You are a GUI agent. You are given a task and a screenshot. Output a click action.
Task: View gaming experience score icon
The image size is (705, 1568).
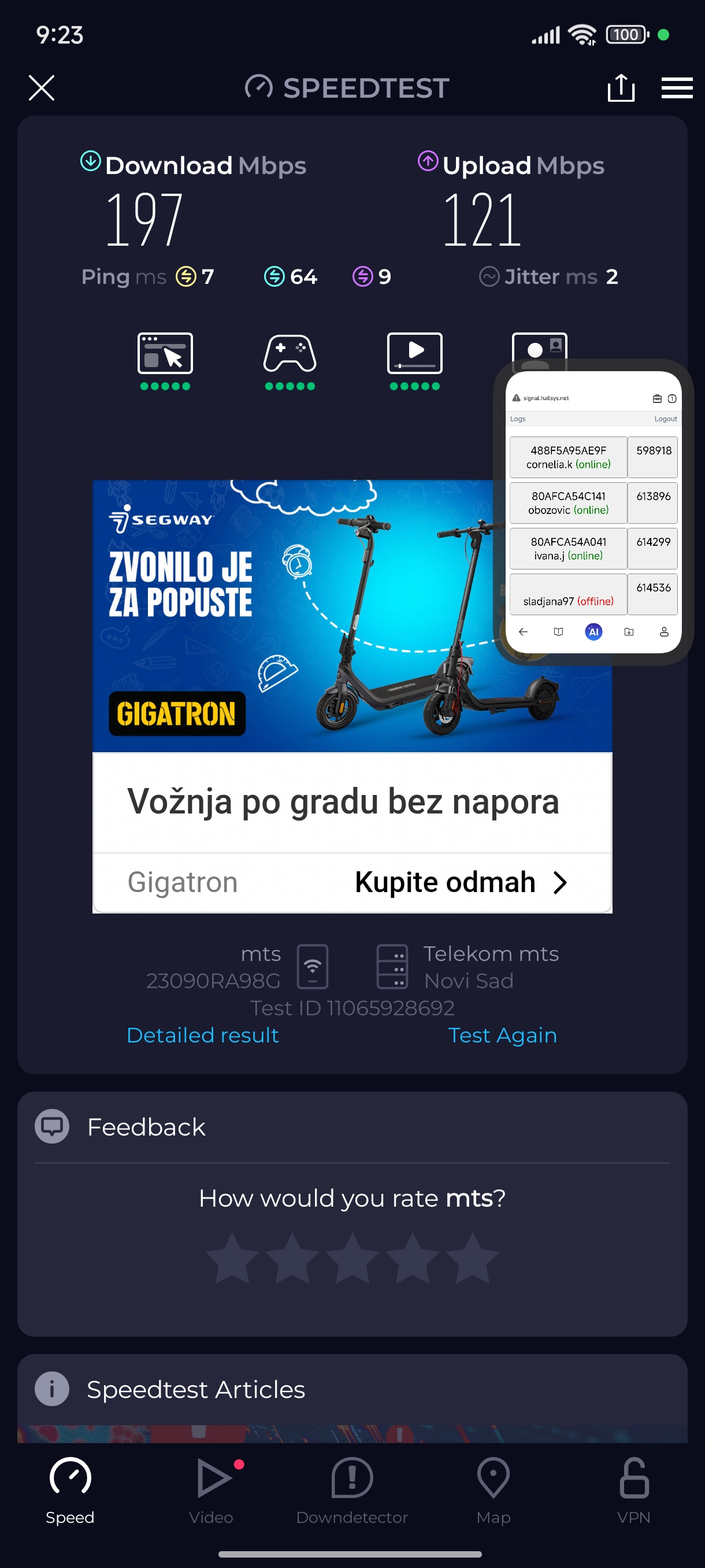[x=290, y=354]
